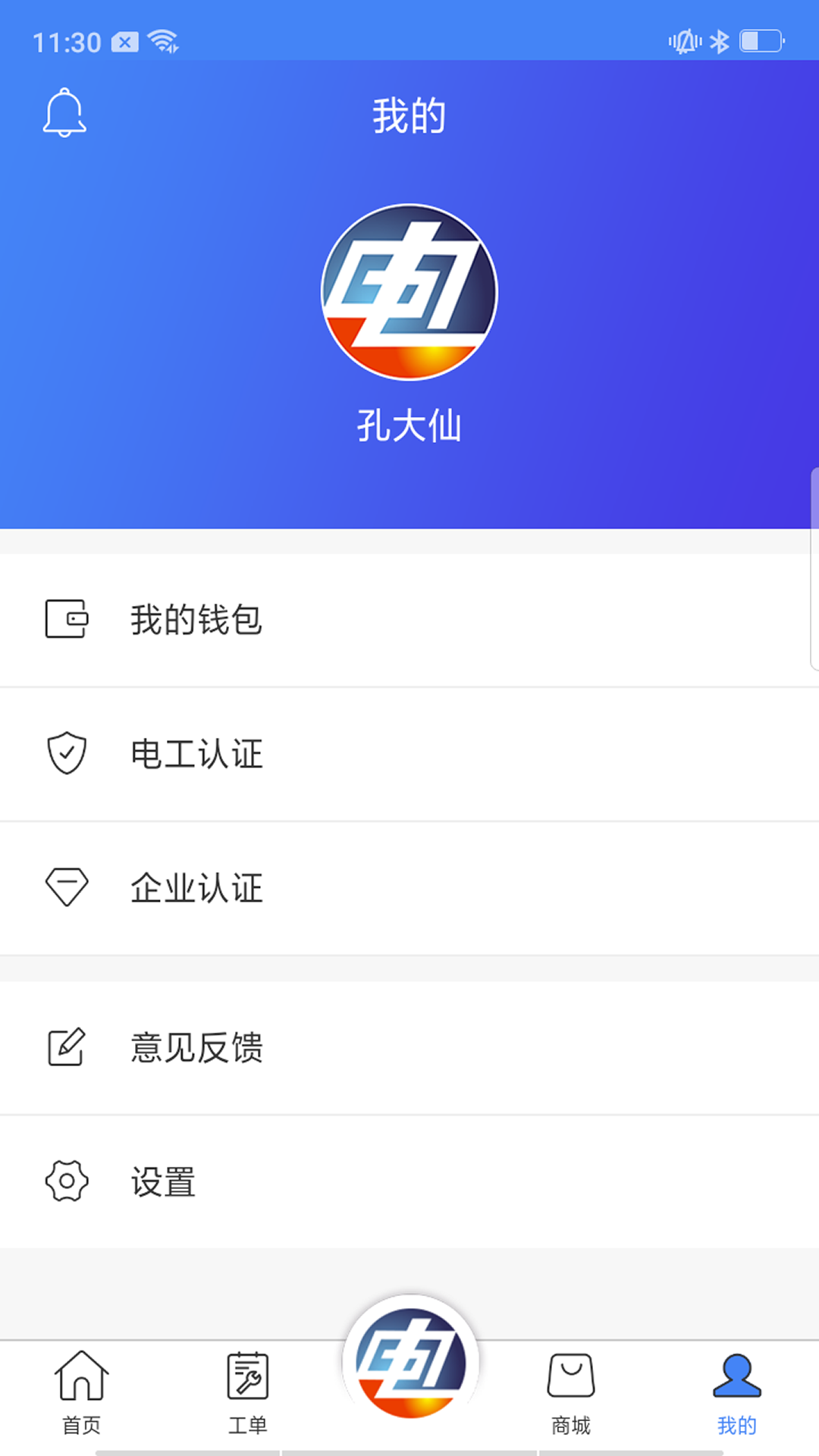
Task: Tap the center 电 logo button
Action: 409,1365
